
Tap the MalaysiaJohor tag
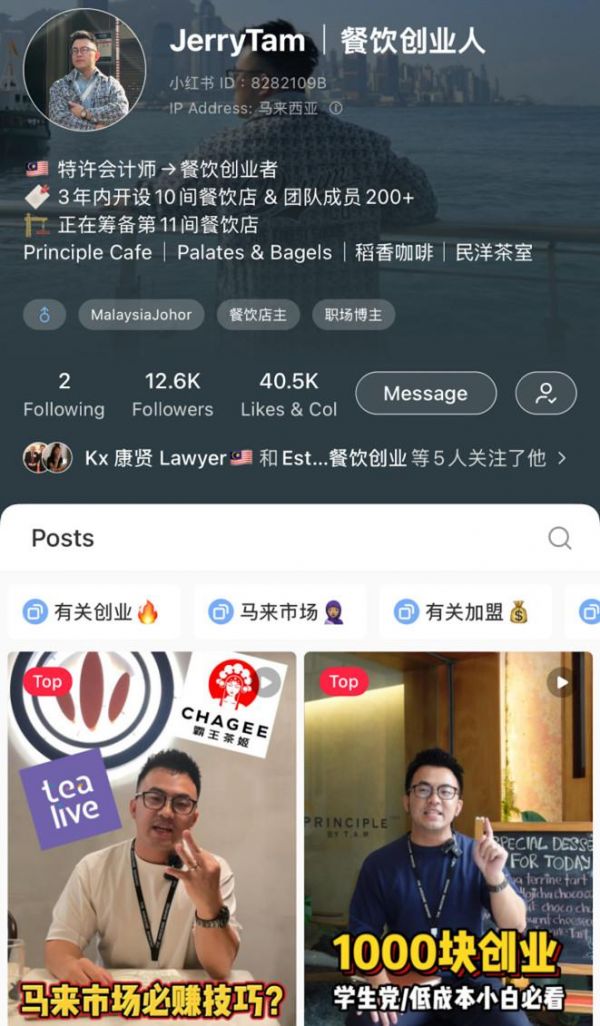click(141, 315)
